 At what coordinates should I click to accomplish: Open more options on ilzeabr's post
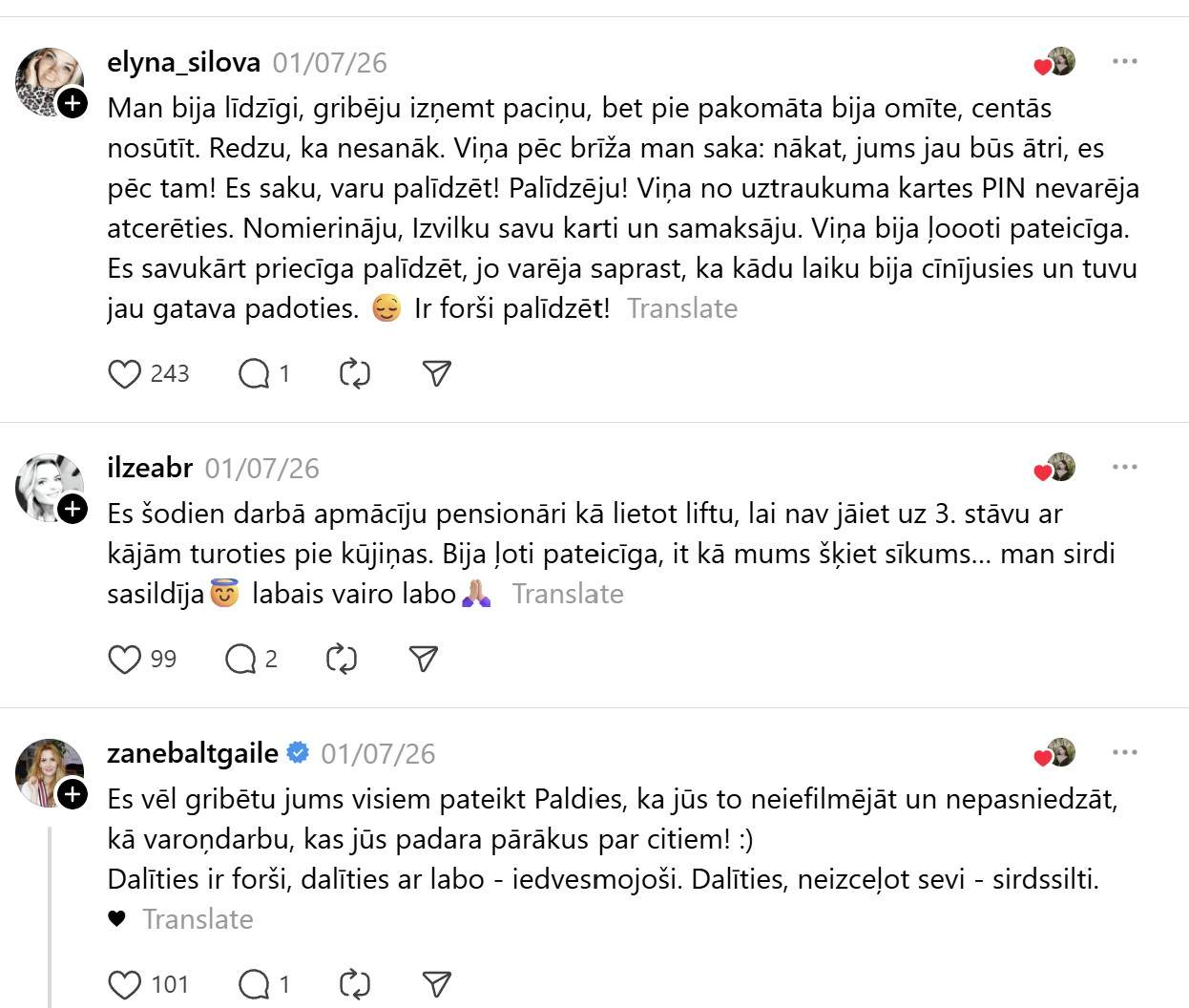pyautogui.click(x=1124, y=468)
